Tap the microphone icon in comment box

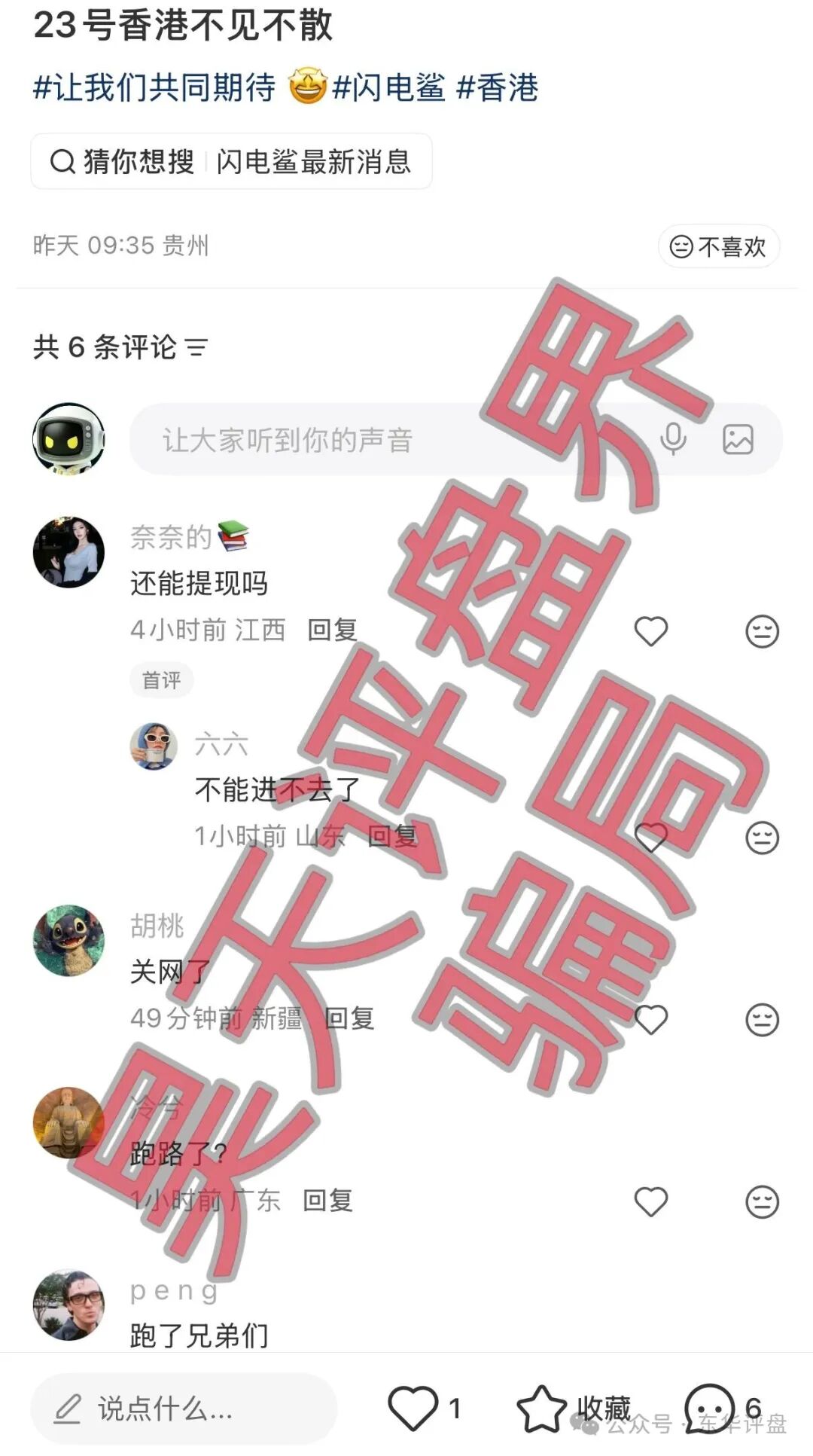673,439
